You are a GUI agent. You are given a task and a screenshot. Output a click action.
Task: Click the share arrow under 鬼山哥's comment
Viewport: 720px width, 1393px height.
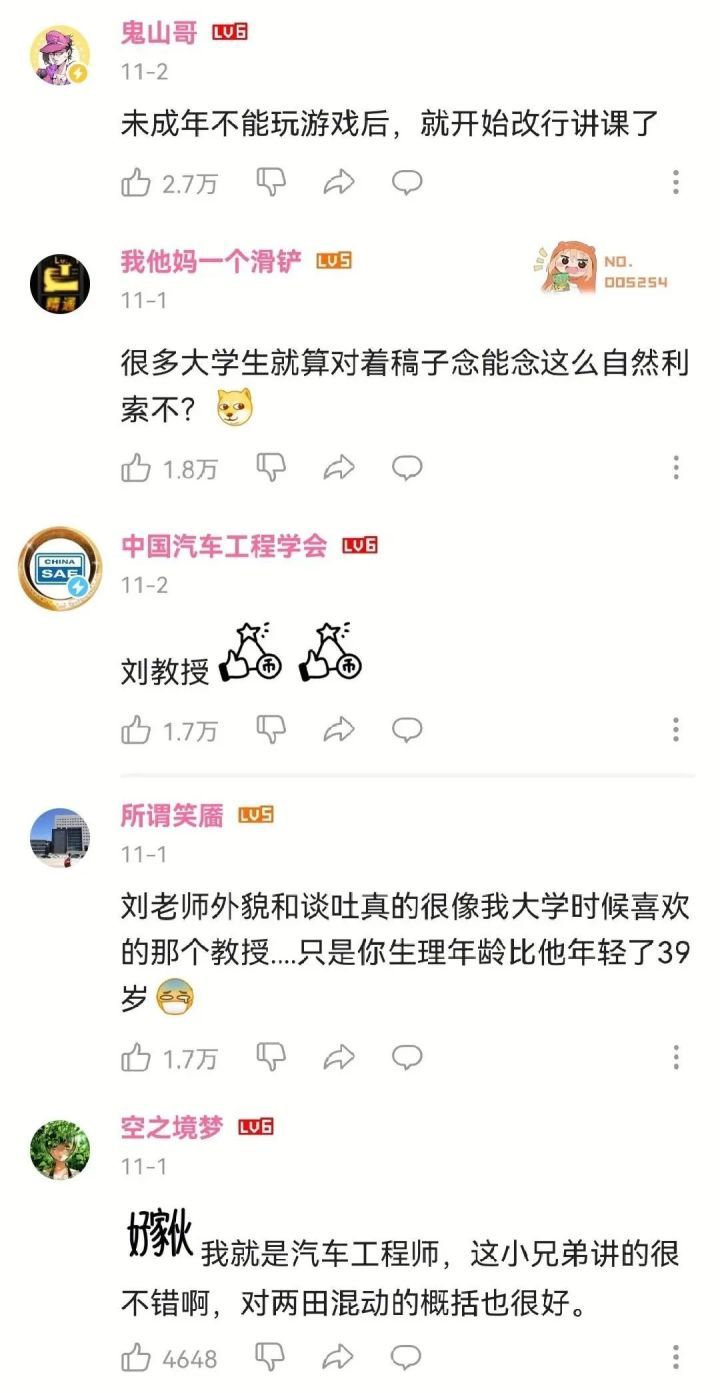coord(340,182)
